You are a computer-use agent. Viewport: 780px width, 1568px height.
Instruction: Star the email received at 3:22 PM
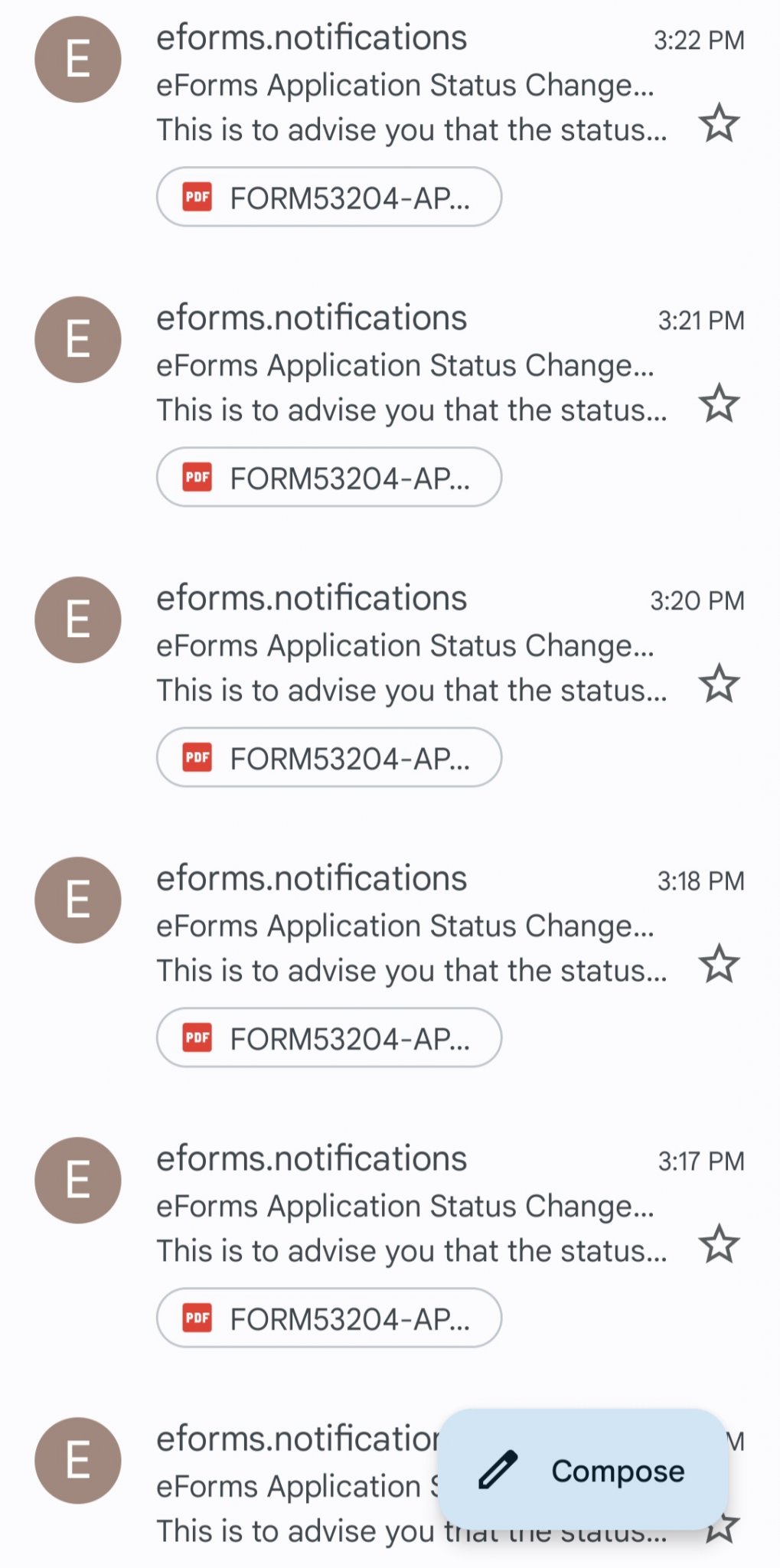[x=719, y=123]
